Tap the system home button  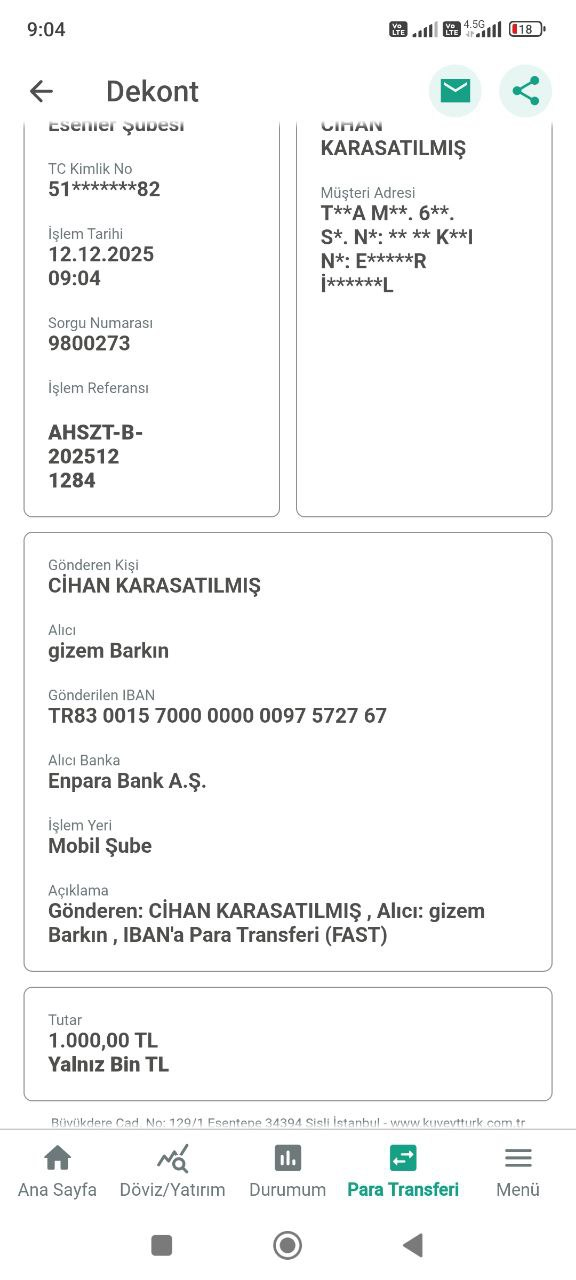point(288,1245)
